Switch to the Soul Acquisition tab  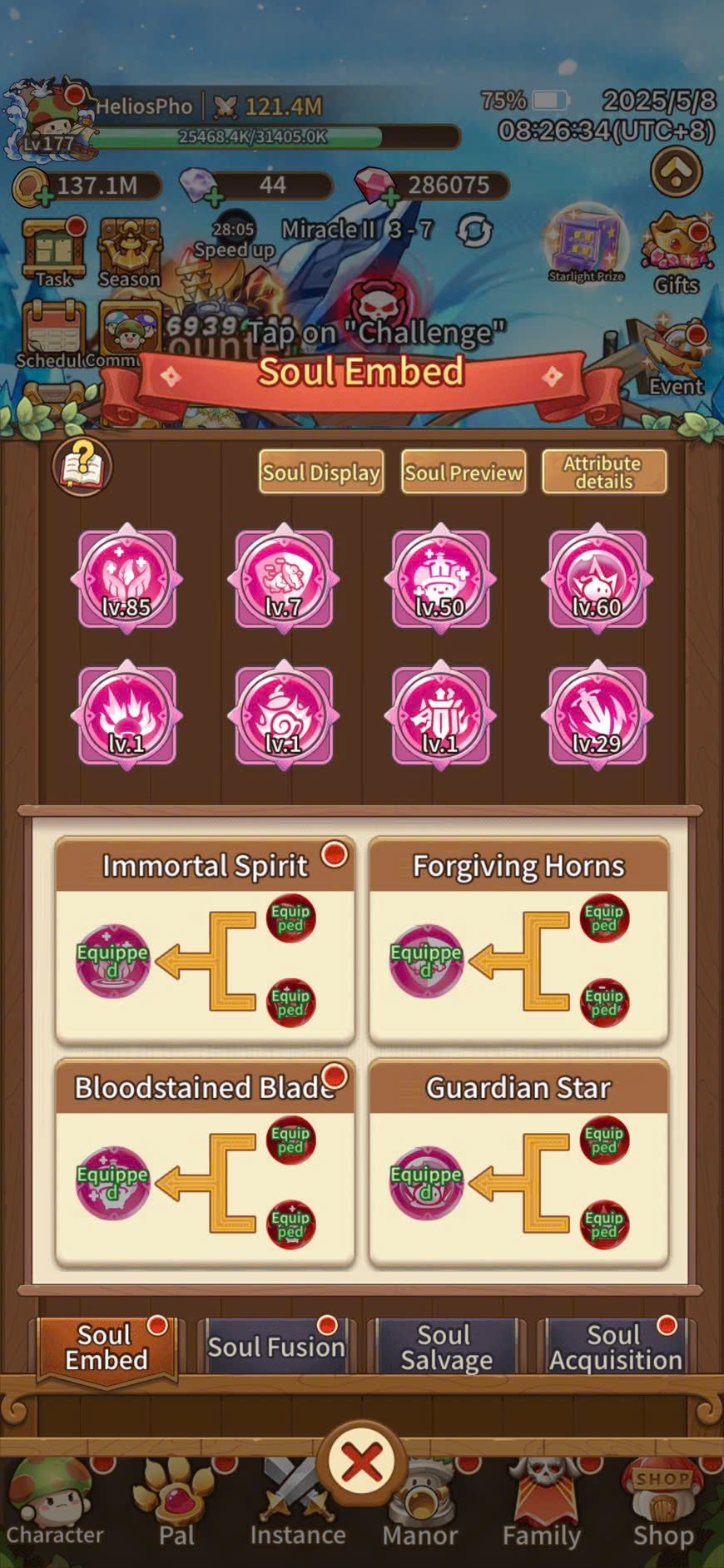(615, 1347)
